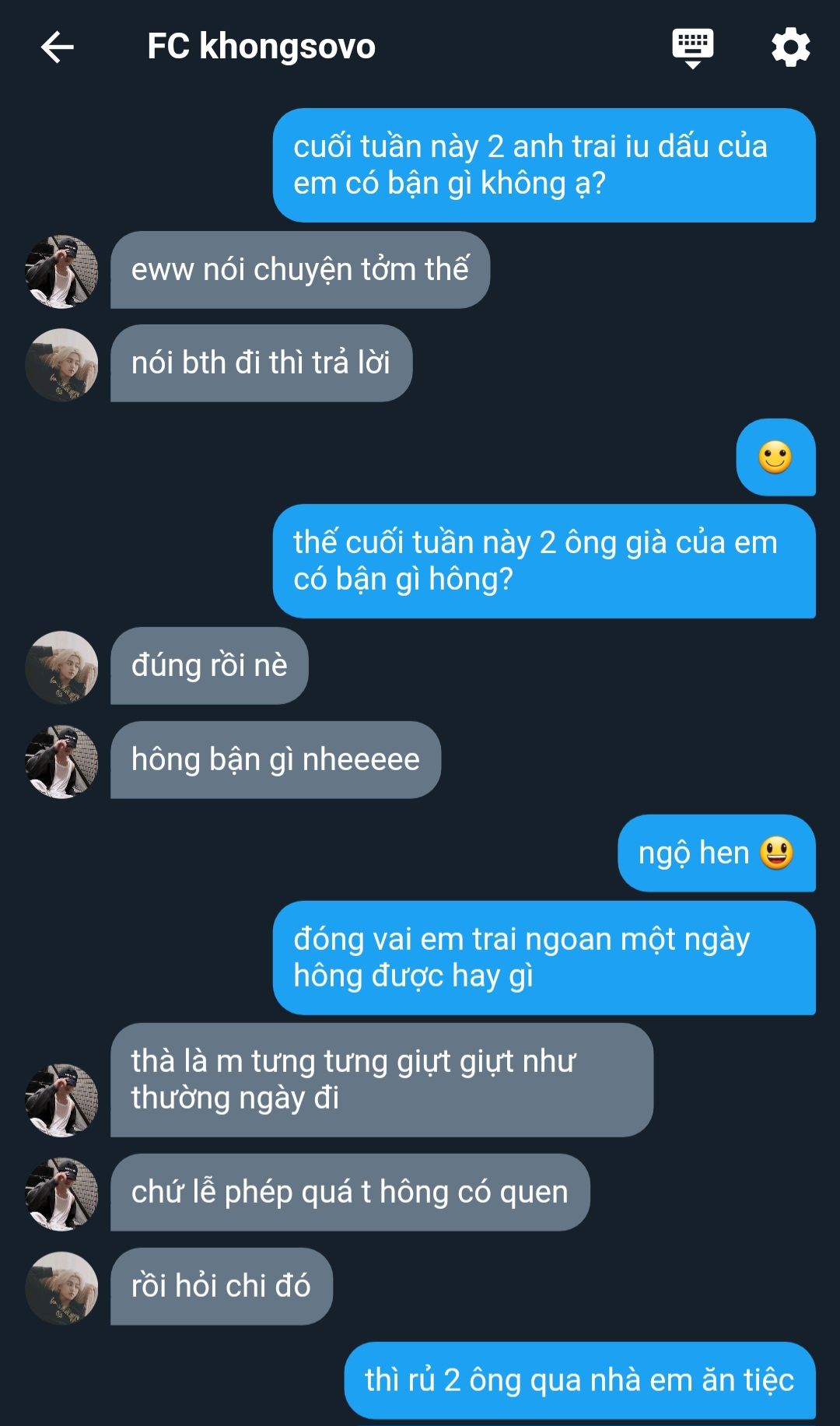Go back using the arrow icon

tap(58, 47)
